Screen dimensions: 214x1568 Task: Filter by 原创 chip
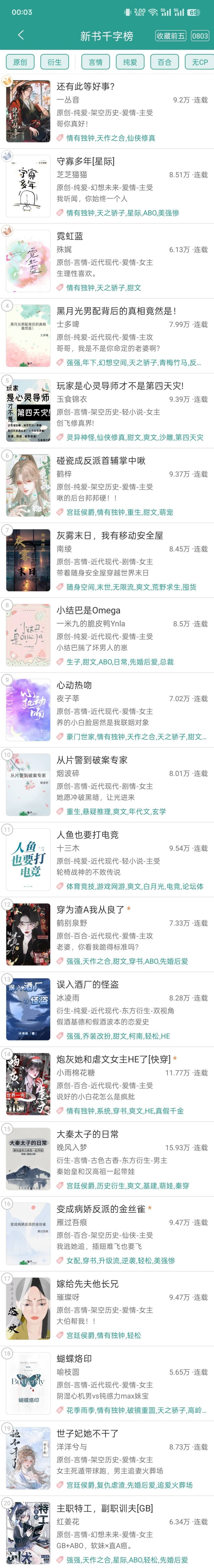[x=20, y=62]
